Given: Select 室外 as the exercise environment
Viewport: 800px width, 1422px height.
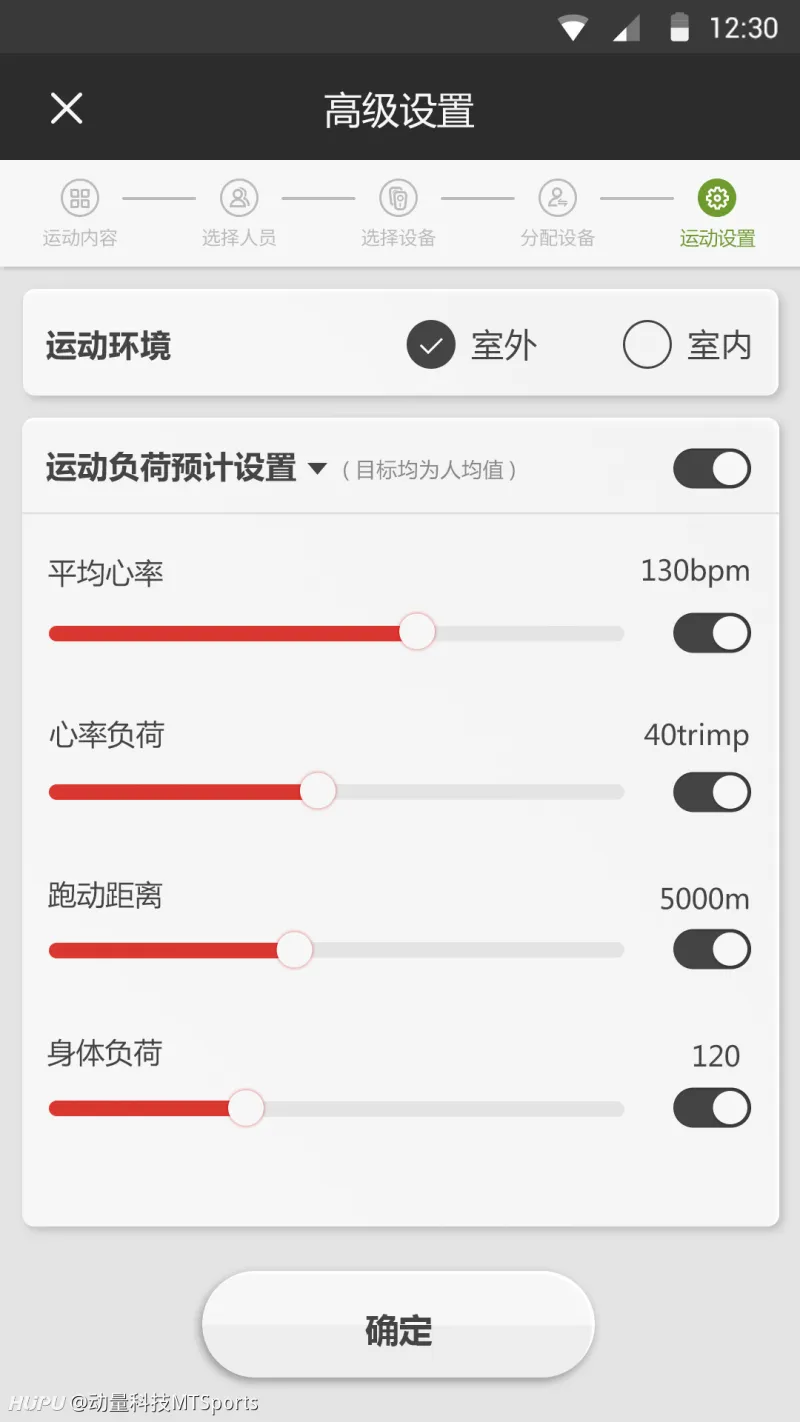Looking at the screenshot, I should (x=472, y=346).
